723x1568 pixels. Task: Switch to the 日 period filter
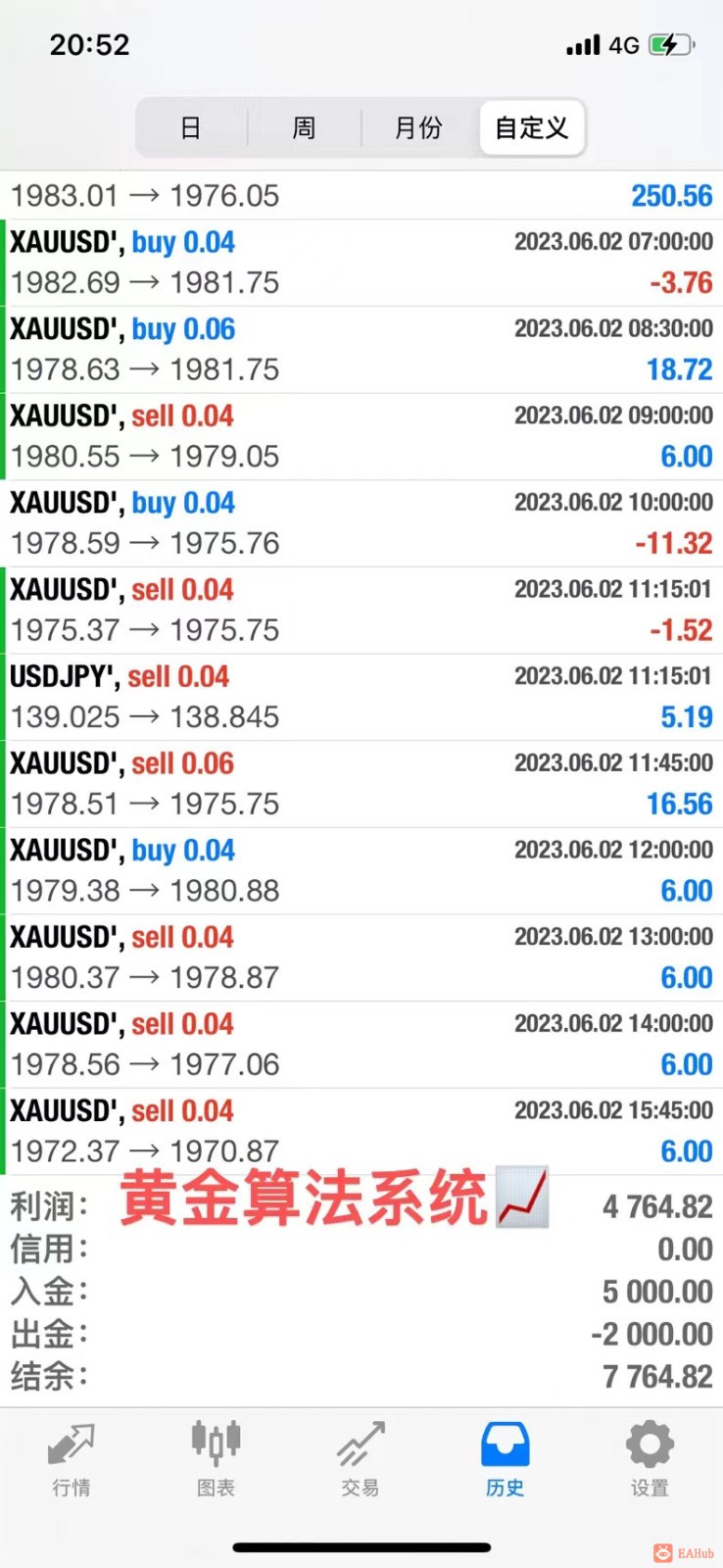[191, 128]
